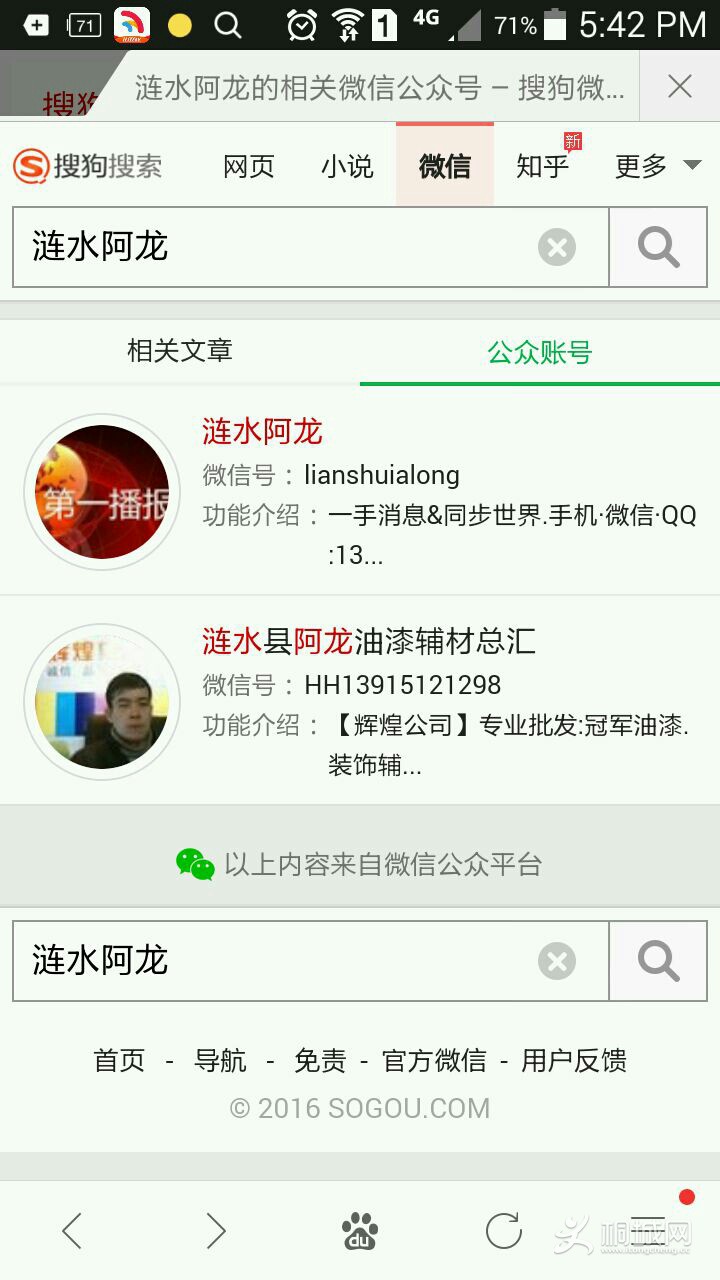Screen dimensions: 720x1280
Task: Switch to the 相关文章 tab
Action: click(180, 351)
